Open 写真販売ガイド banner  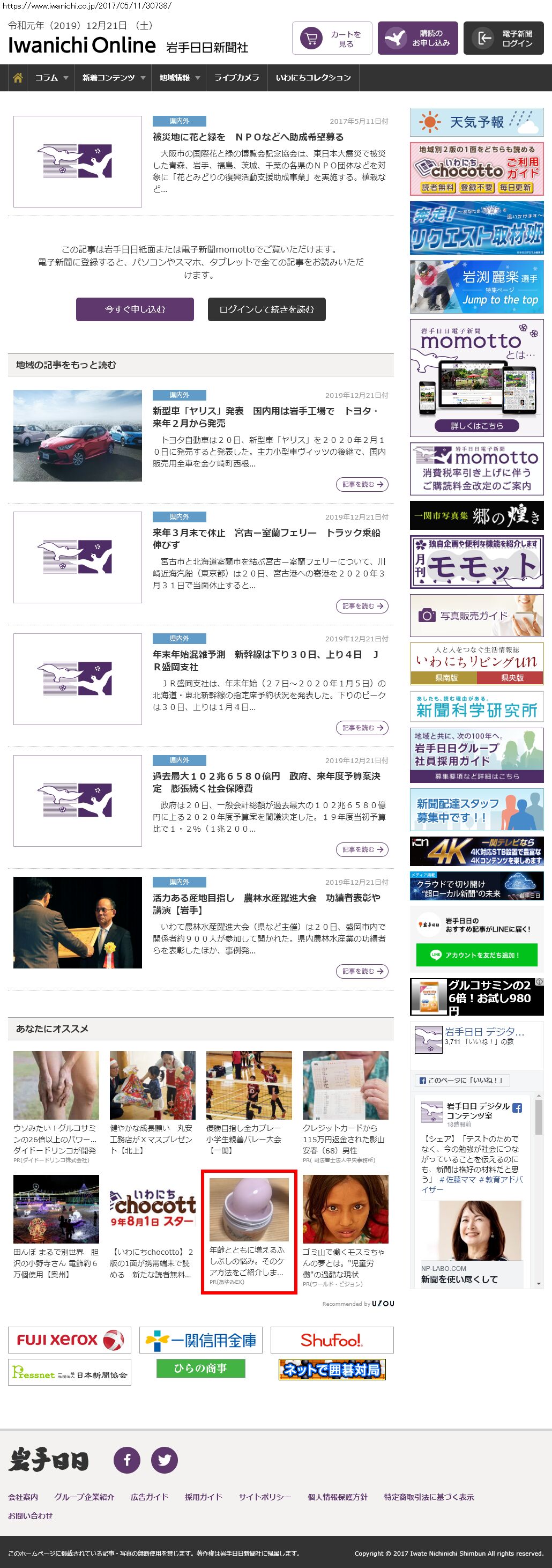[x=476, y=616]
